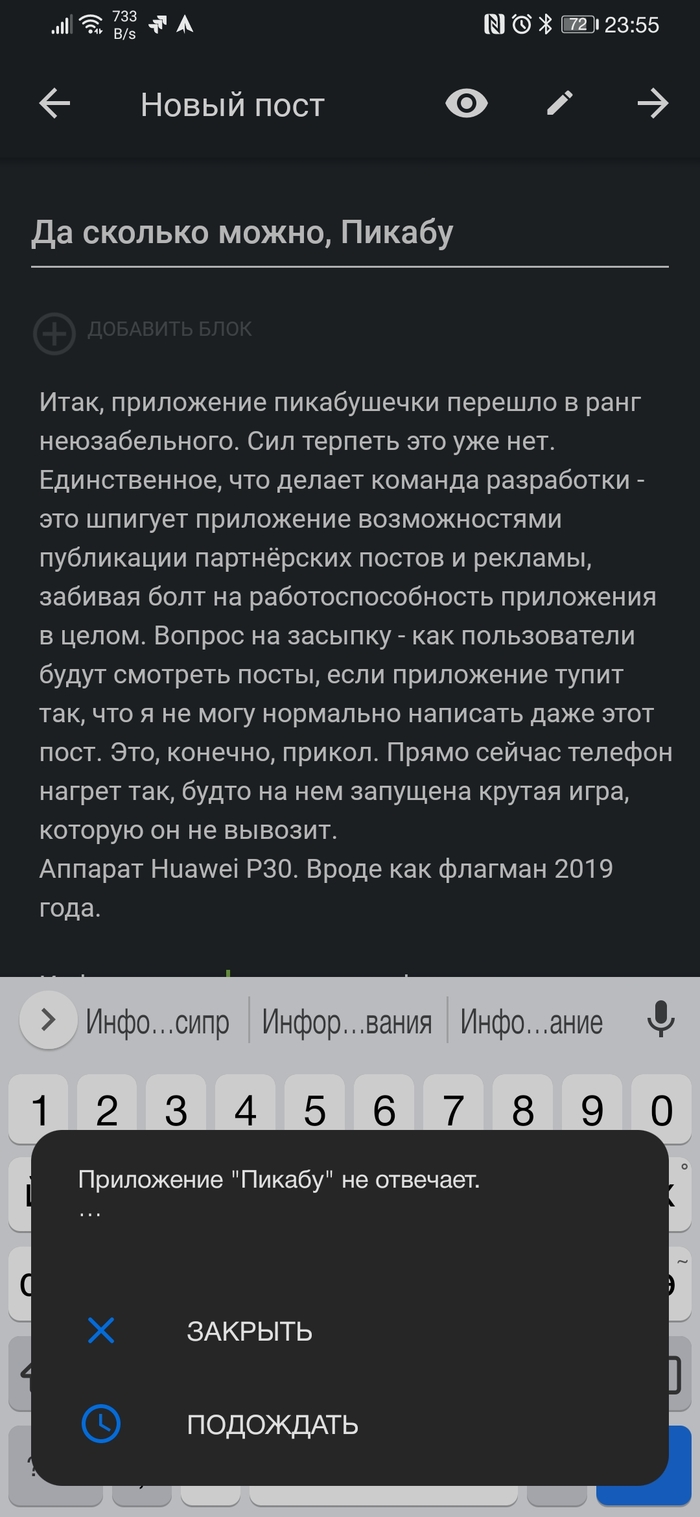
Task: Go back using the arrow by Новый пост
Action: coord(55,104)
